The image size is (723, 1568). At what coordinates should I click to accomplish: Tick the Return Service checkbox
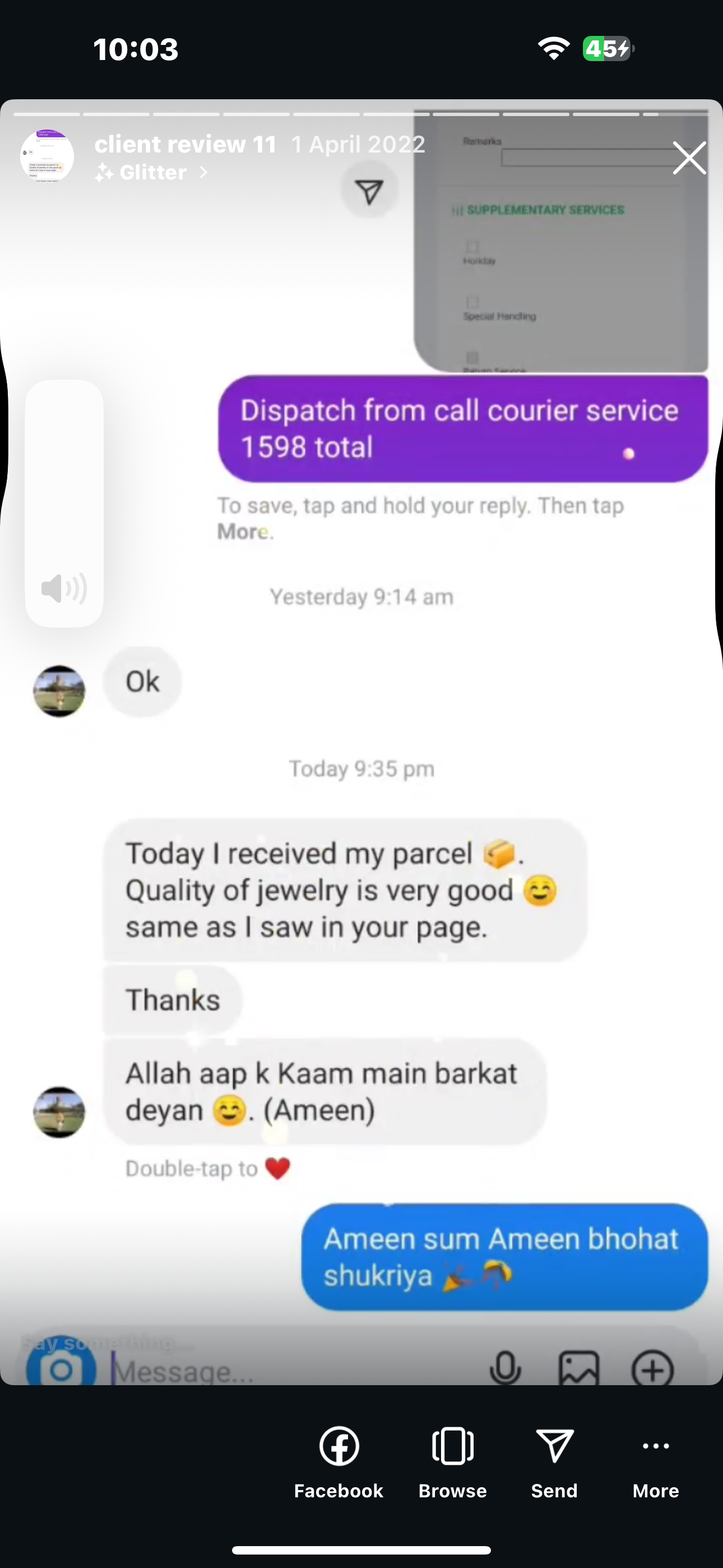pos(472,356)
